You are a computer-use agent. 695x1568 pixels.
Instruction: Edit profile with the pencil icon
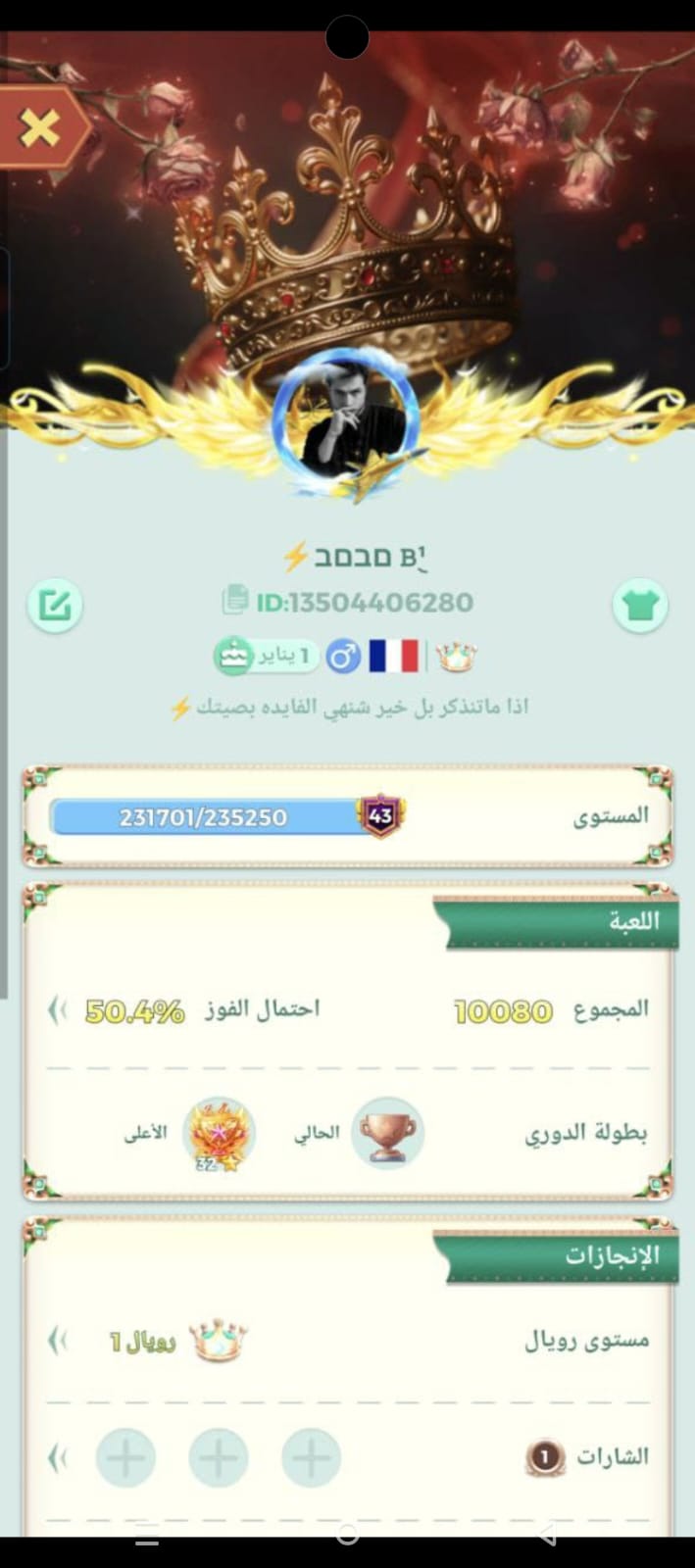(x=55, y=605)
